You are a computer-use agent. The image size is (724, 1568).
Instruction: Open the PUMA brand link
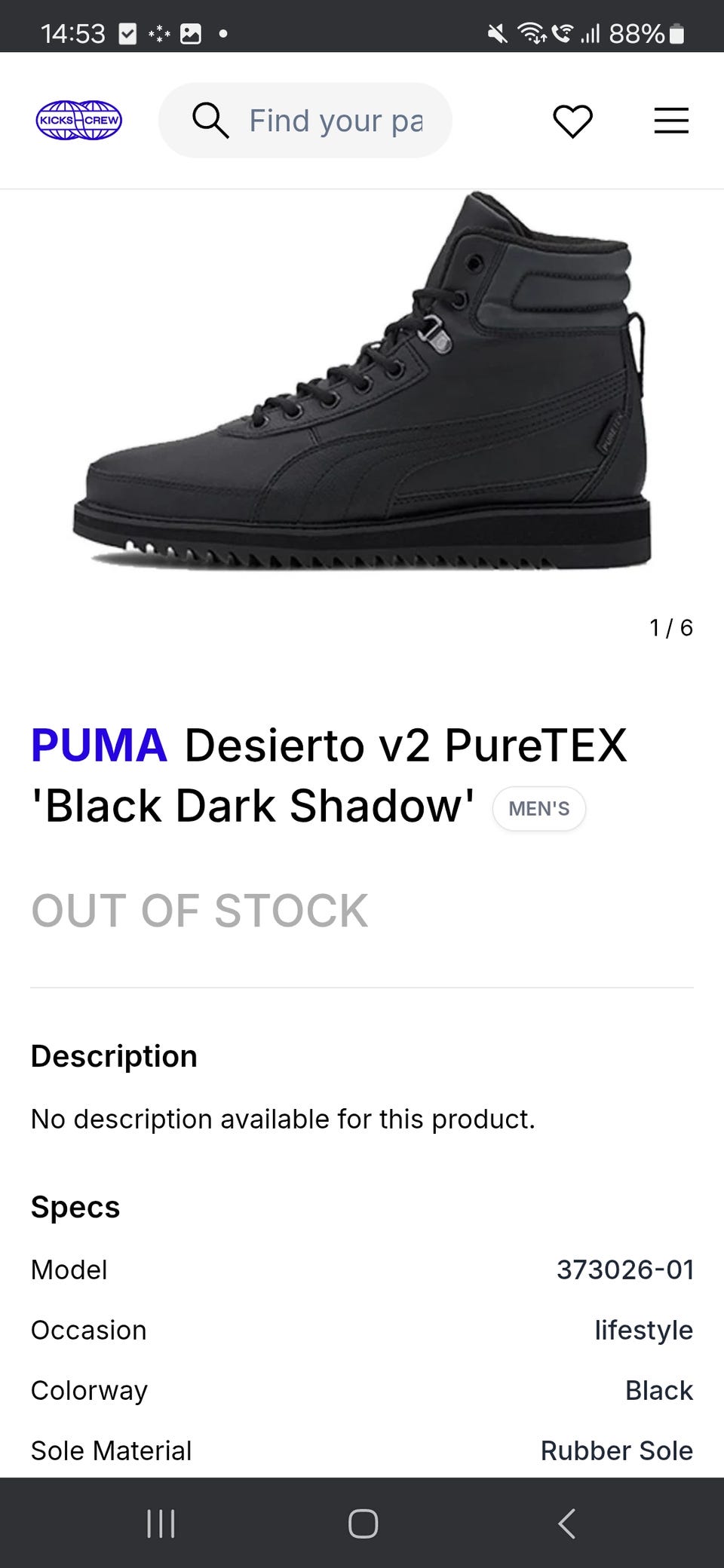tap(99, 745)
